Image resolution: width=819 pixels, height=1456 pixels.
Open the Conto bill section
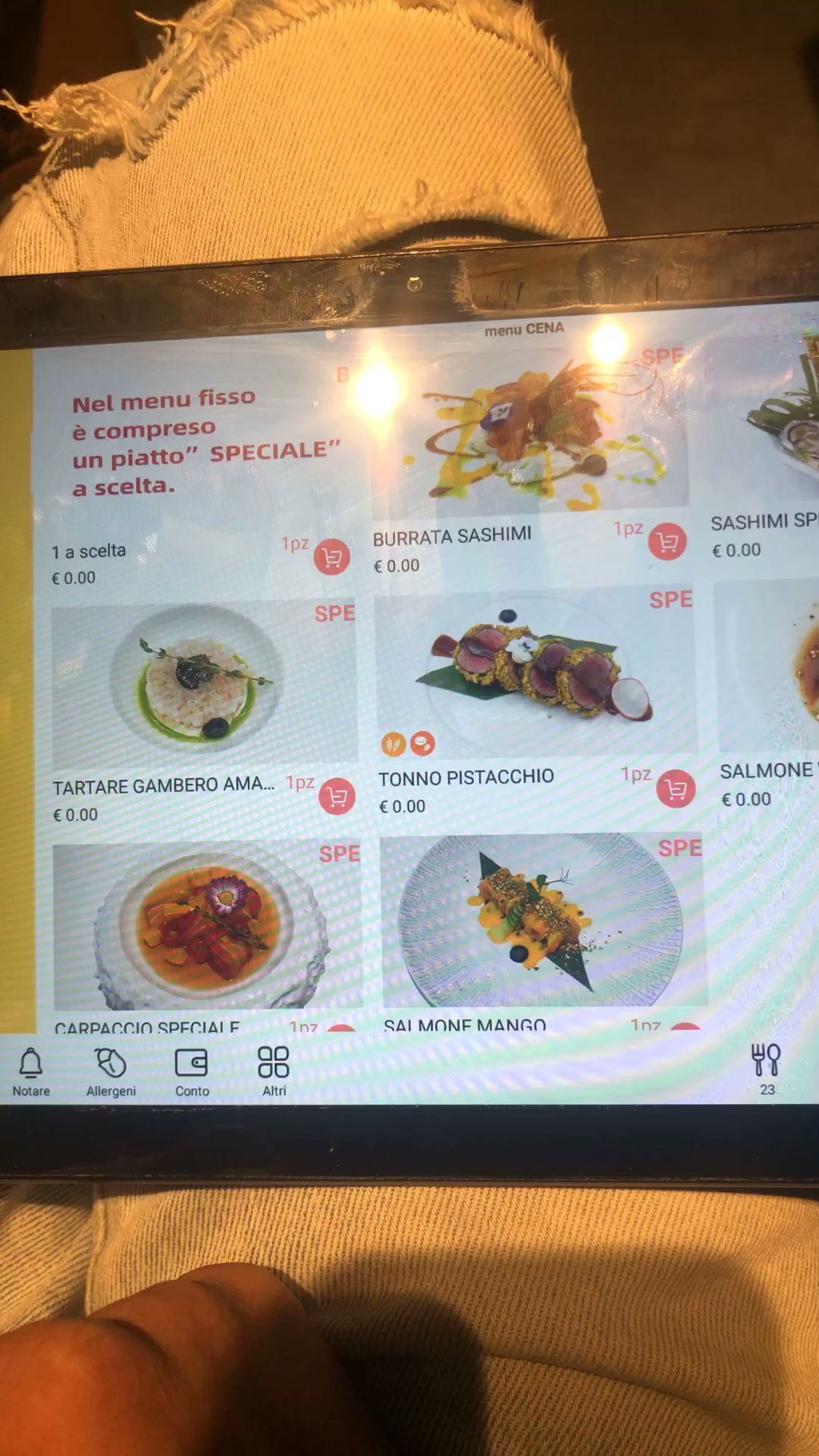(x=191, y=1072)
